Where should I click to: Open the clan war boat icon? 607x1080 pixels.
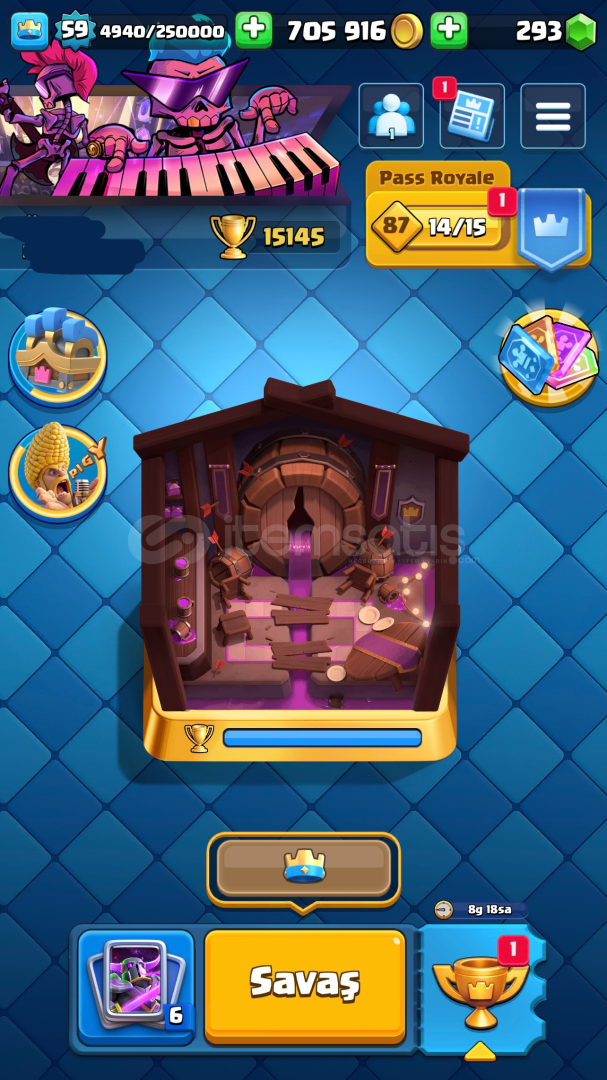tap(57, 355)
